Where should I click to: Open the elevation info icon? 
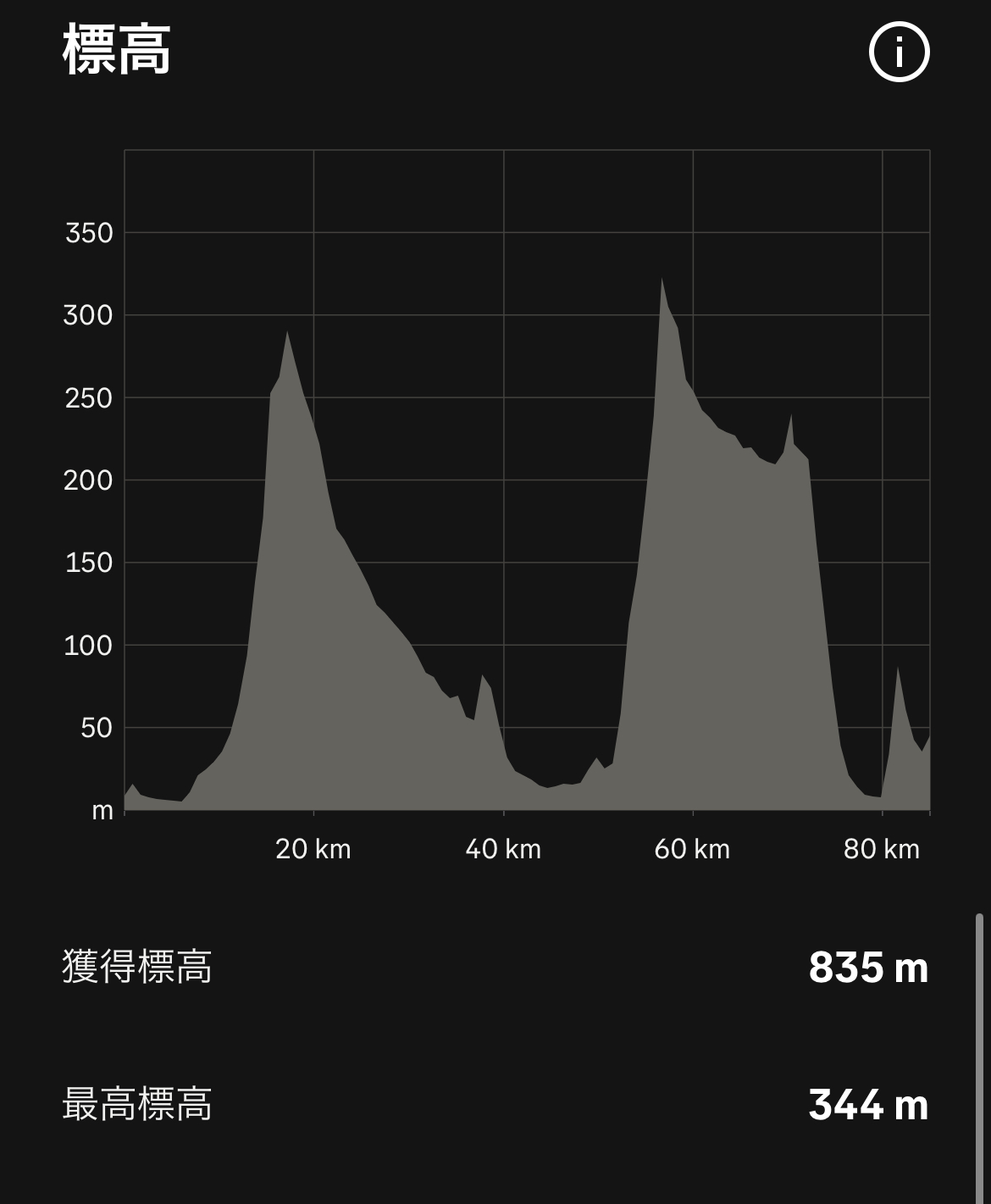coord(899,53)
